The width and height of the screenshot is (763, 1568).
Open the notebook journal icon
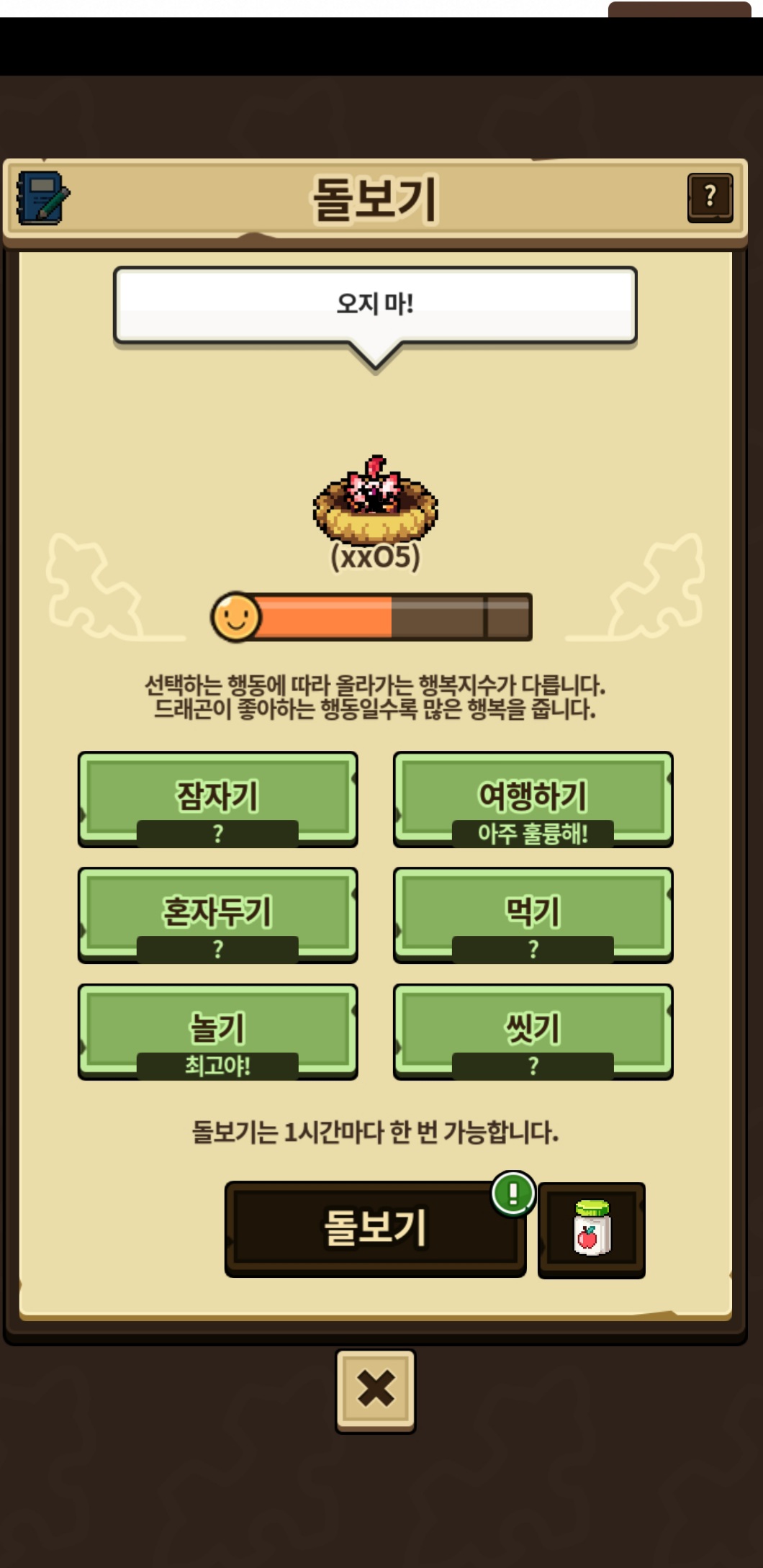43,198
